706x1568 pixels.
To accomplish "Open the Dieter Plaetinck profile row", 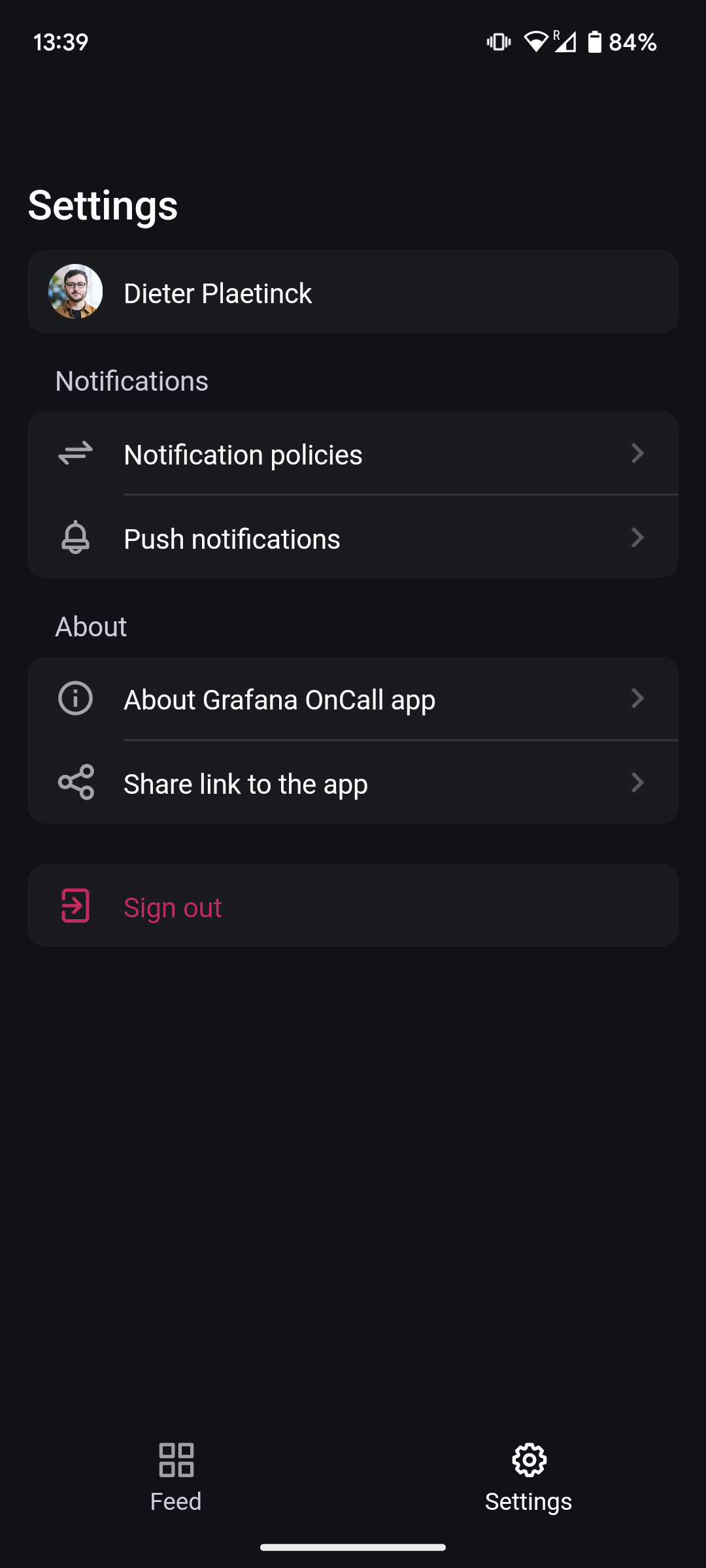I will tap(353, 292).
